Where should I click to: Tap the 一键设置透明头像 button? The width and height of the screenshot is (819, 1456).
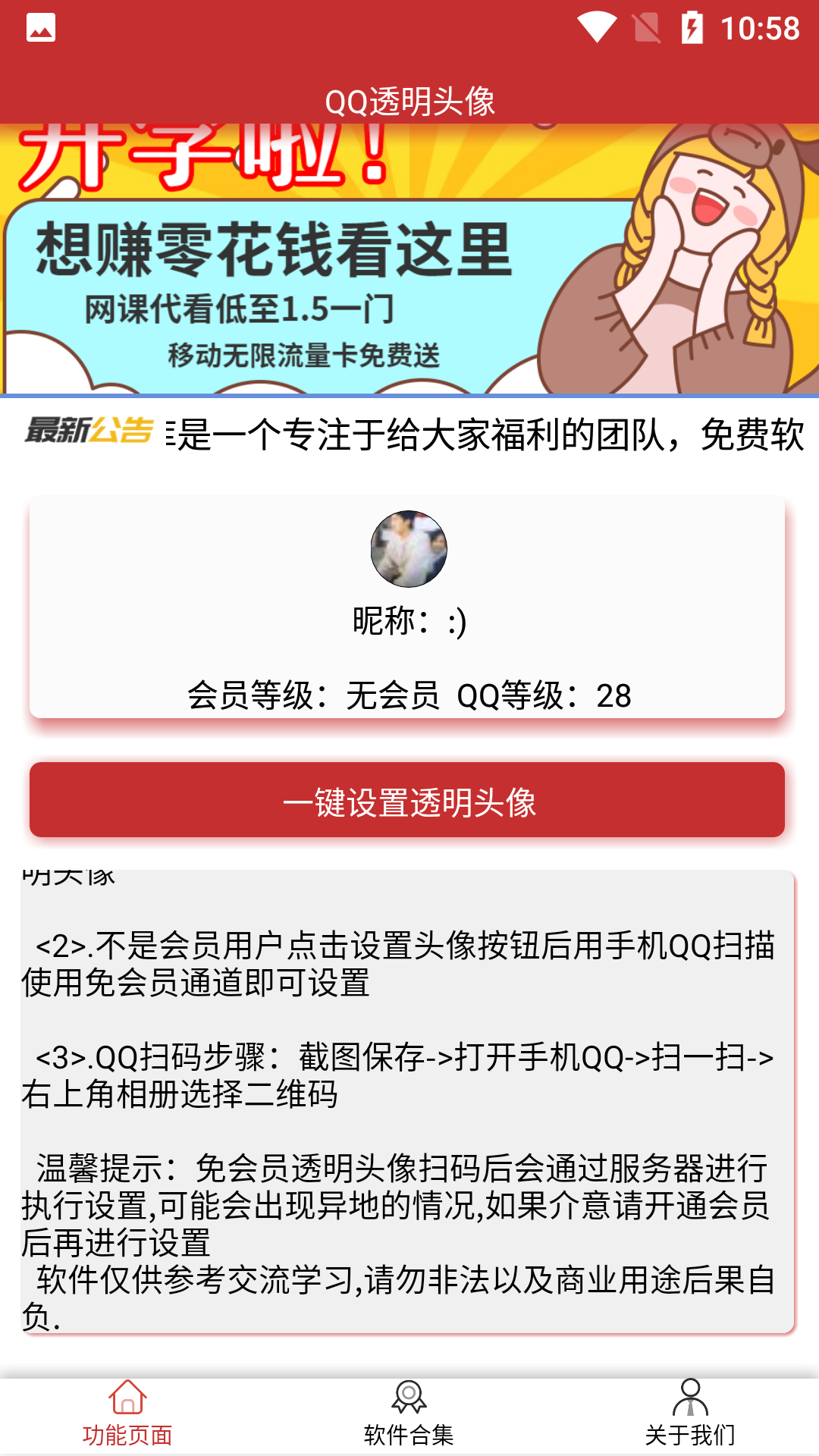pos(407,800)
